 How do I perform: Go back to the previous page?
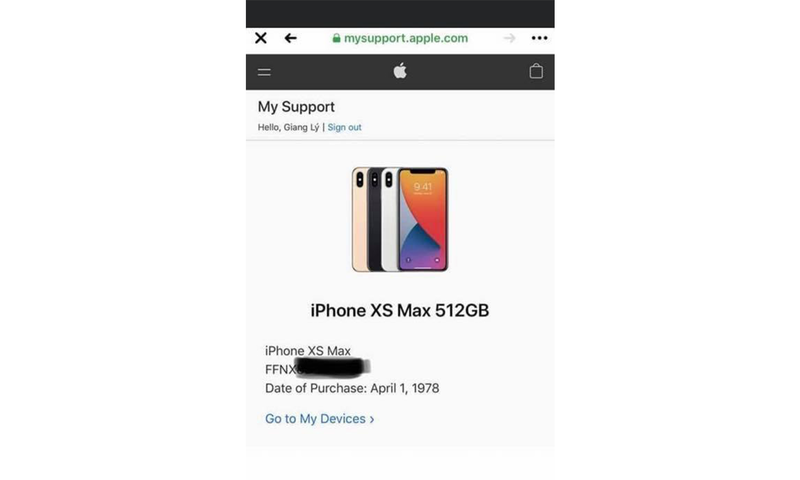click(291, 38)
